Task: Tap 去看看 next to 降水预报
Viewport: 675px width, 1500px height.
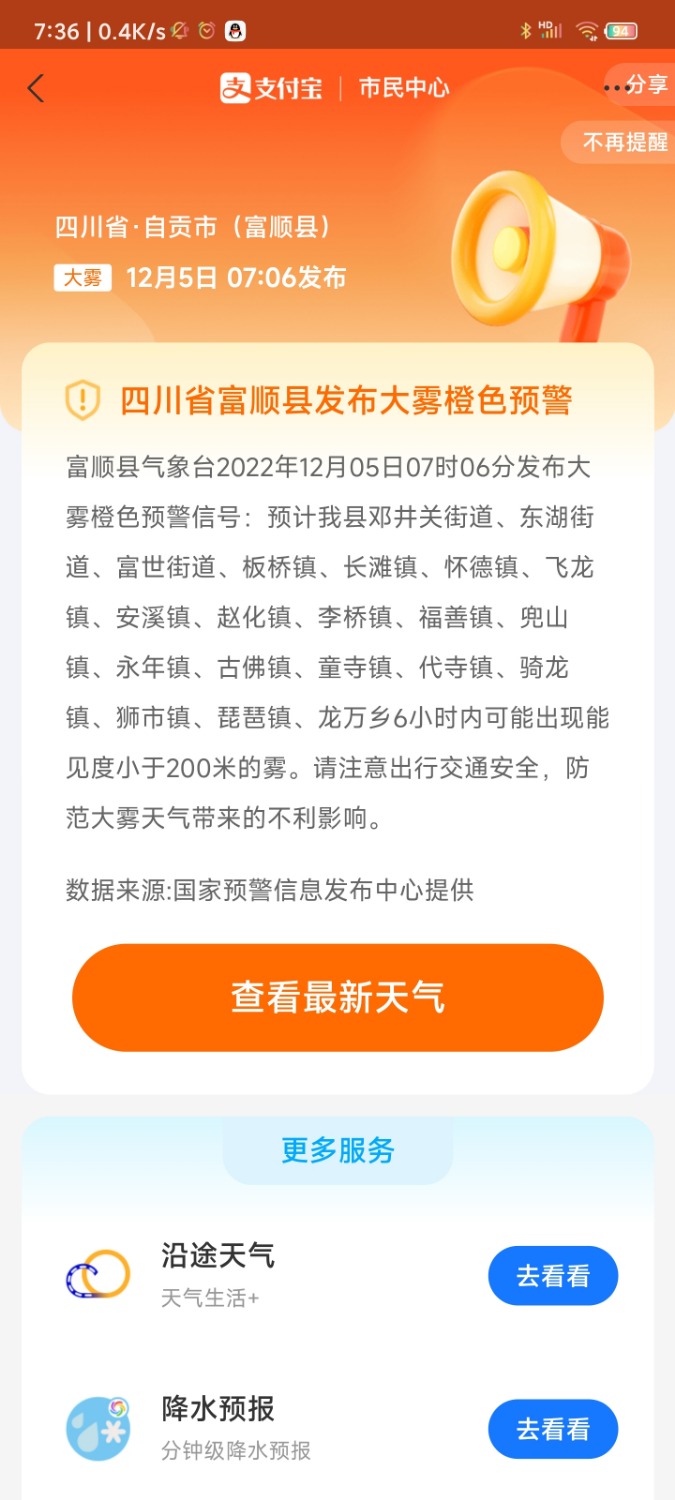Action: tap(552, 1429)
